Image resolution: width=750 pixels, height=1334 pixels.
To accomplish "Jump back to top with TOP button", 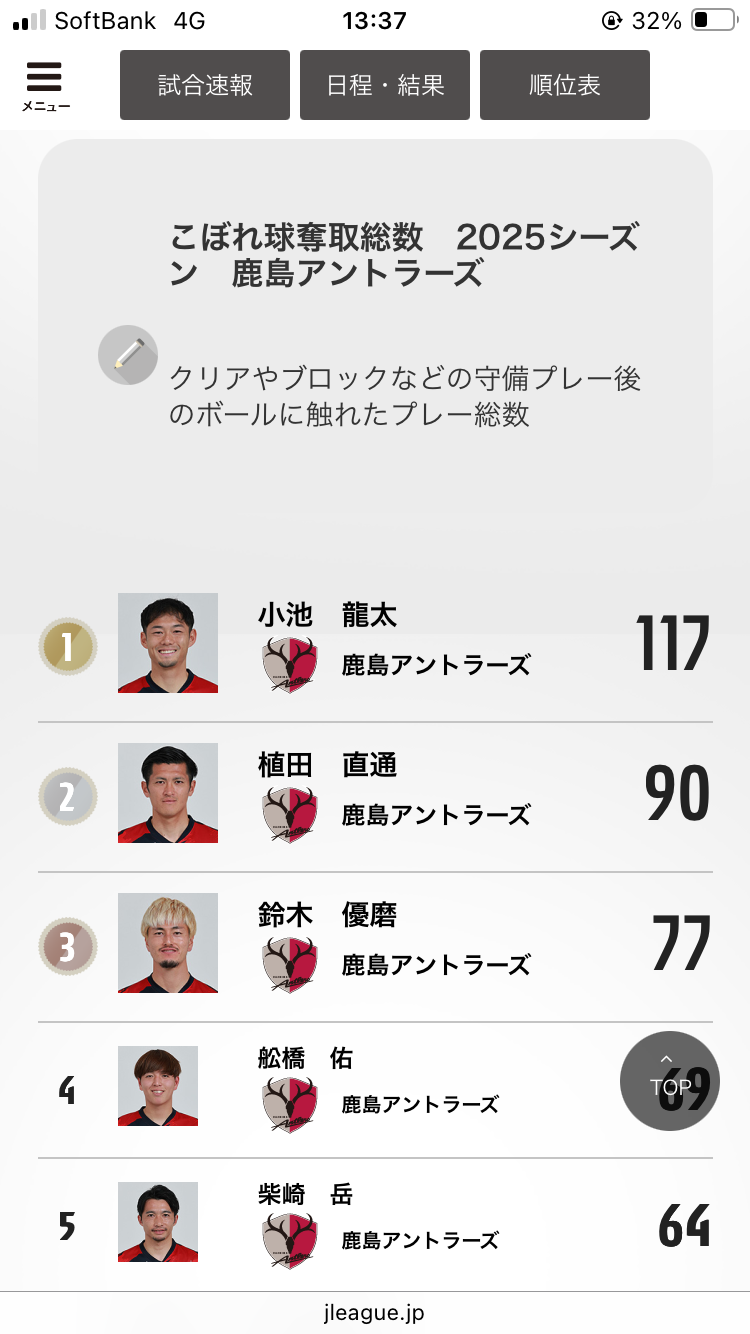I will pos(670,1081).
